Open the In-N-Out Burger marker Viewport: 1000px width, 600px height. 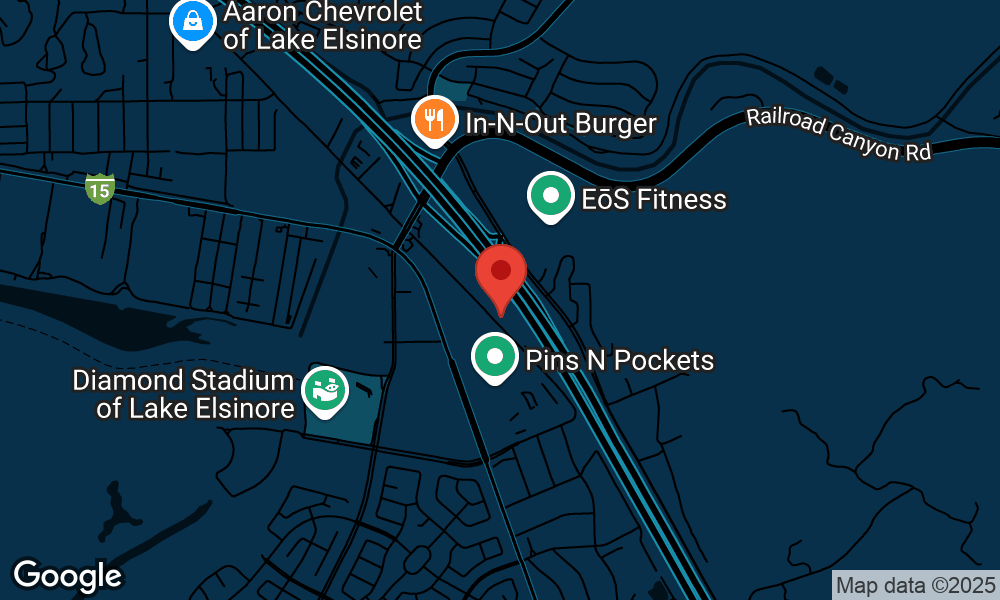click(434, 120)
